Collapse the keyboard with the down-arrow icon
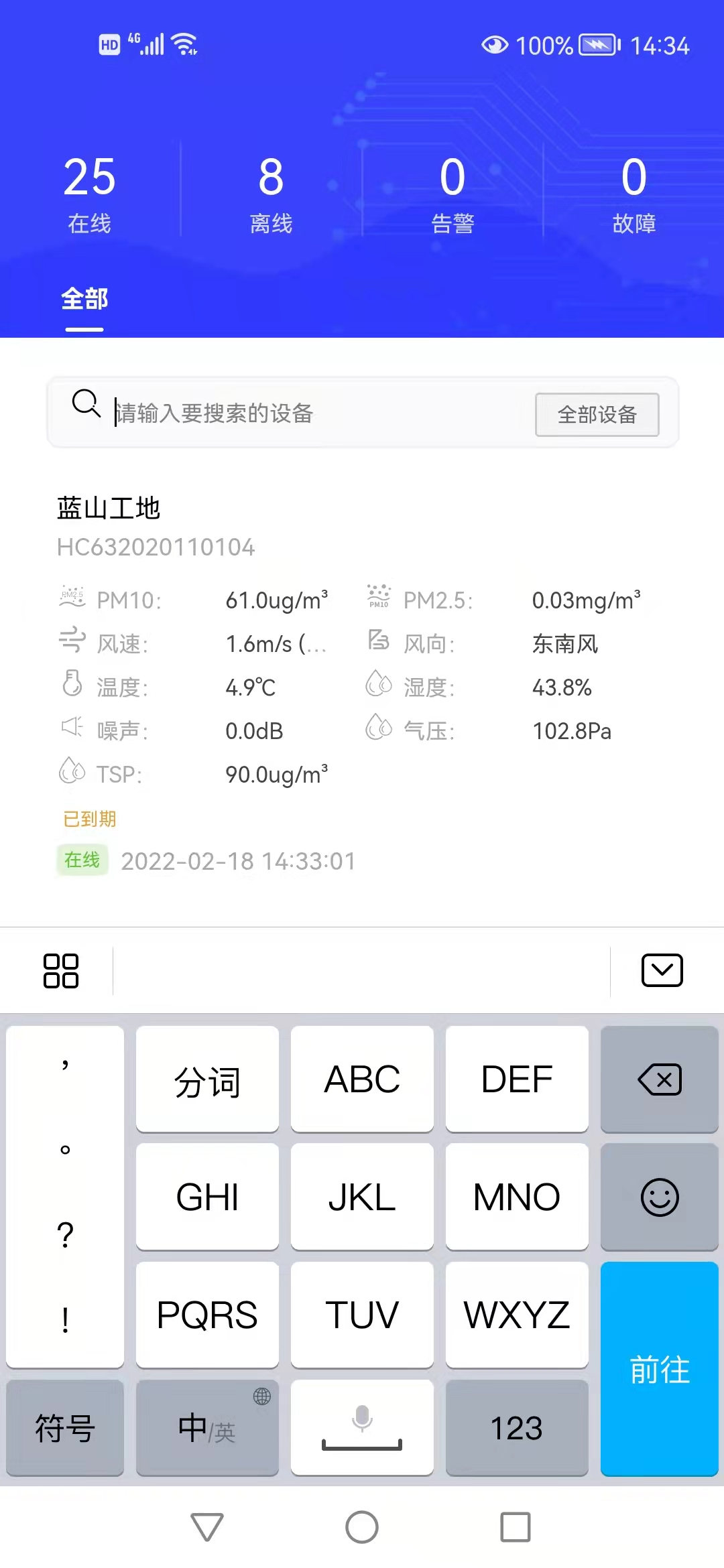The height and width of the screenshot is (1568, 724). coord(662,970)
